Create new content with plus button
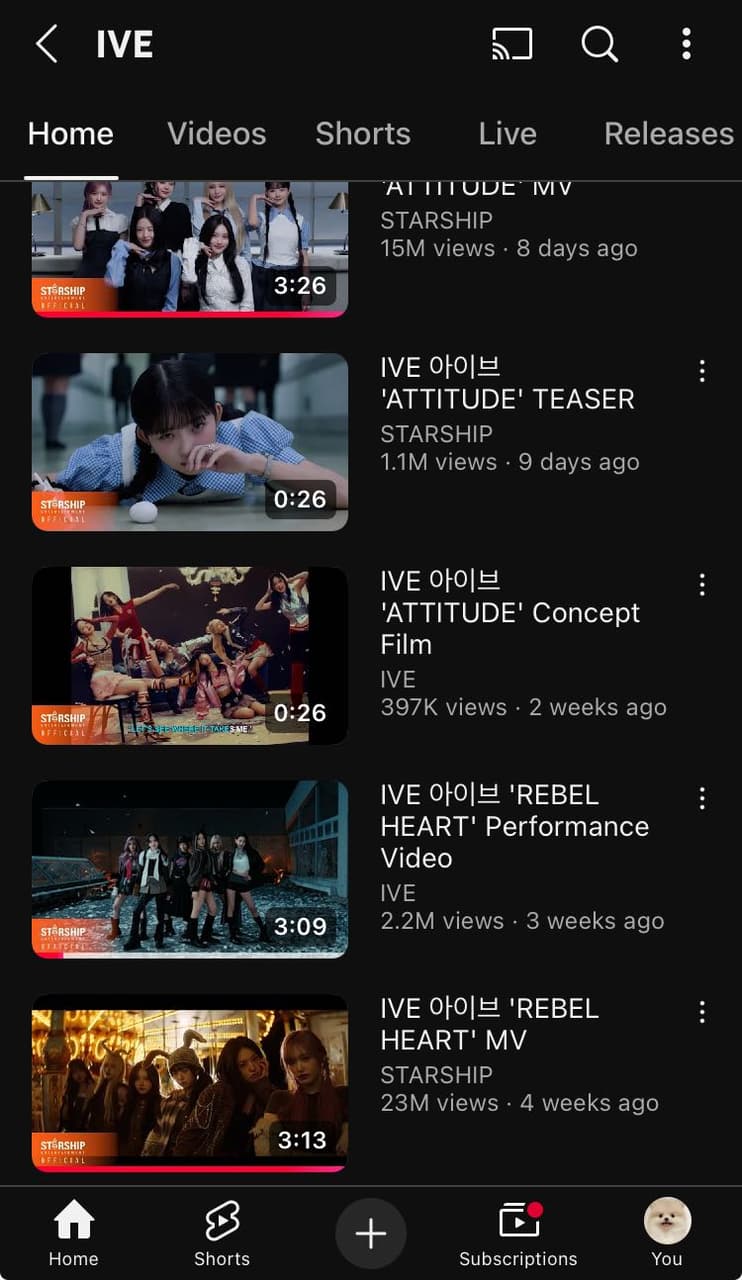Viewport: 742px width, 1280px height. coord(370,1234)
